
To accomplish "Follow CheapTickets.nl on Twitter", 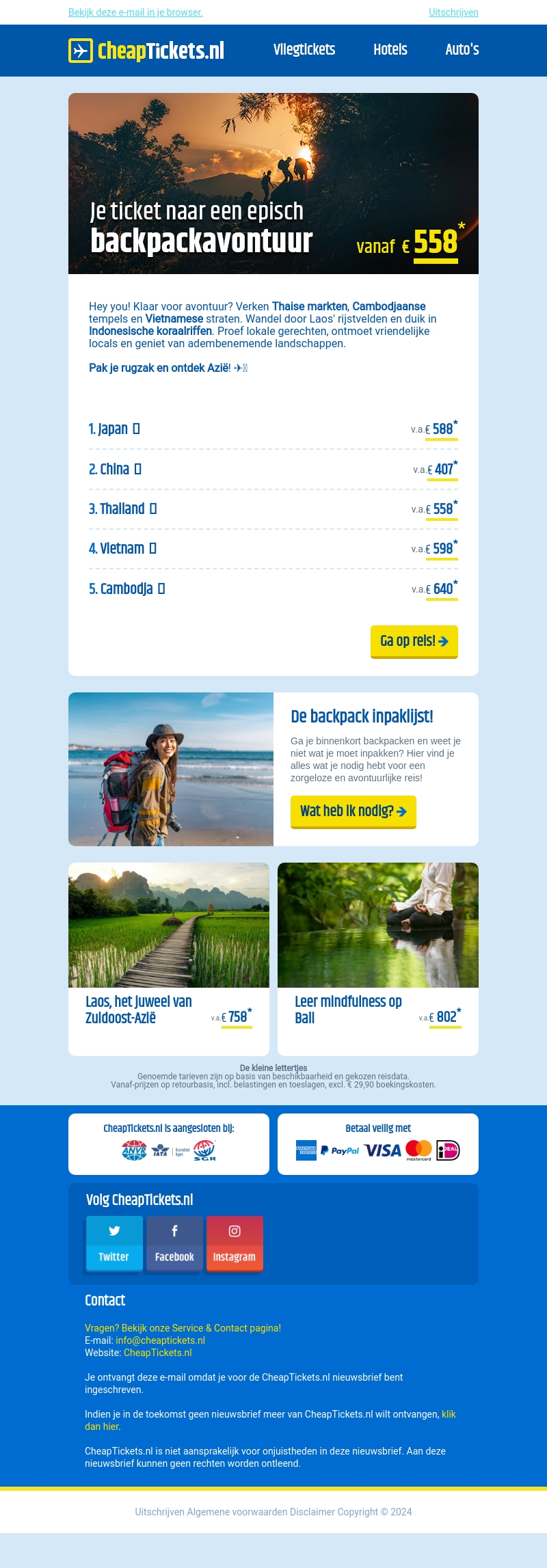I will [114, 1244].
